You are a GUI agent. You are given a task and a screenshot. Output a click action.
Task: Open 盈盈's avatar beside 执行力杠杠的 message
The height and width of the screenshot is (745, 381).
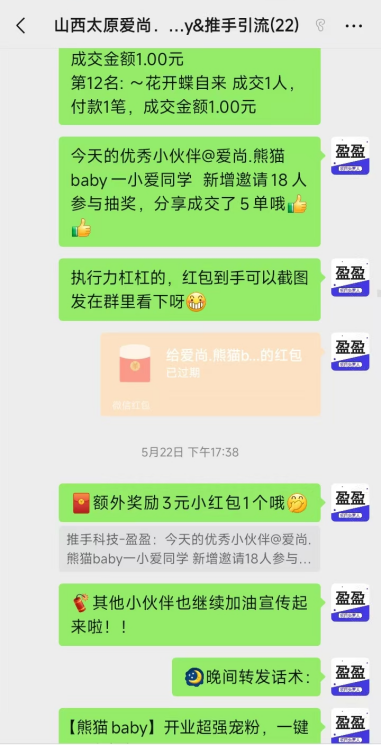tap(350, 277)
